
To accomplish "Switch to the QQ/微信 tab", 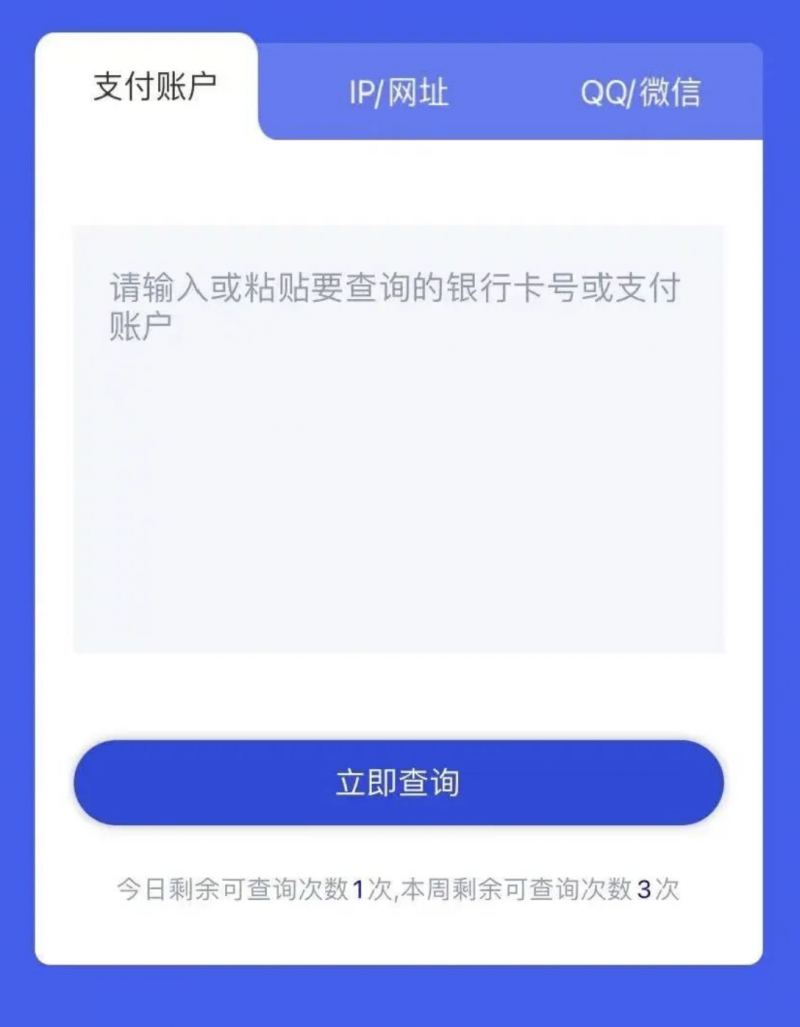I will click(640, 93).
